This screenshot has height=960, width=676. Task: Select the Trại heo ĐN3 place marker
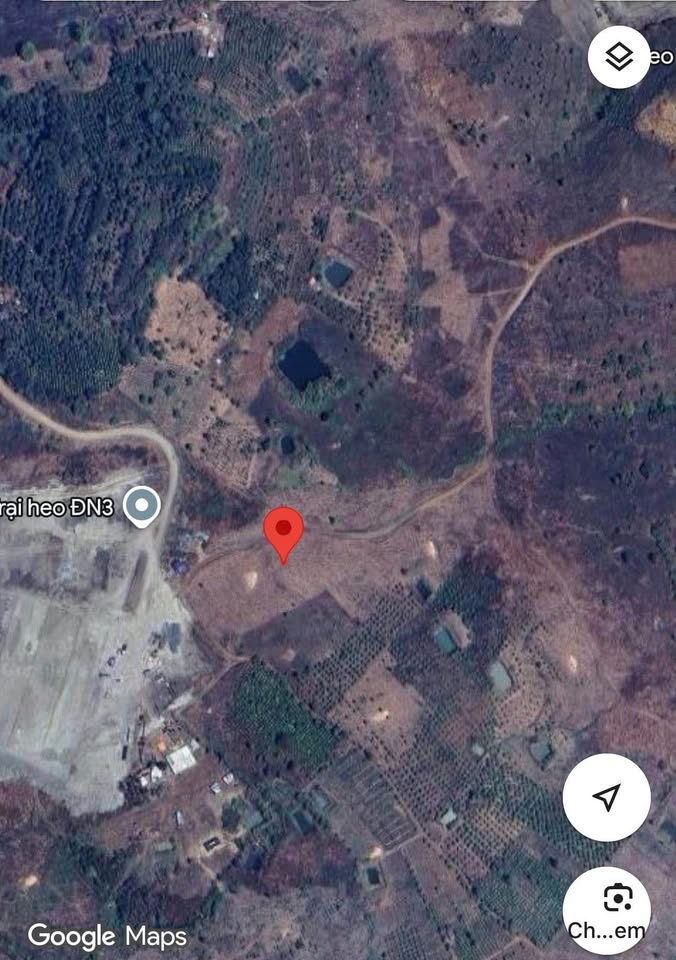click(142, 506)
